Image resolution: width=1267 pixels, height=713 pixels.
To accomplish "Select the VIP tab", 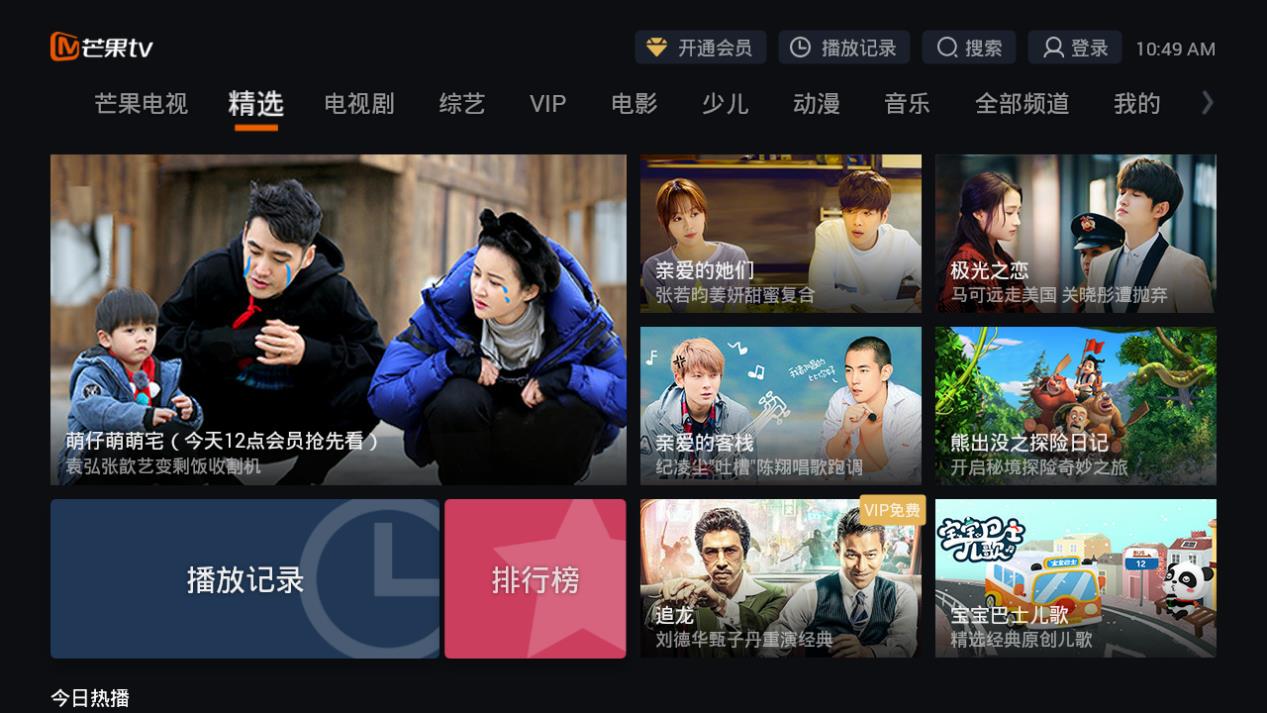I will coord(548,104).
